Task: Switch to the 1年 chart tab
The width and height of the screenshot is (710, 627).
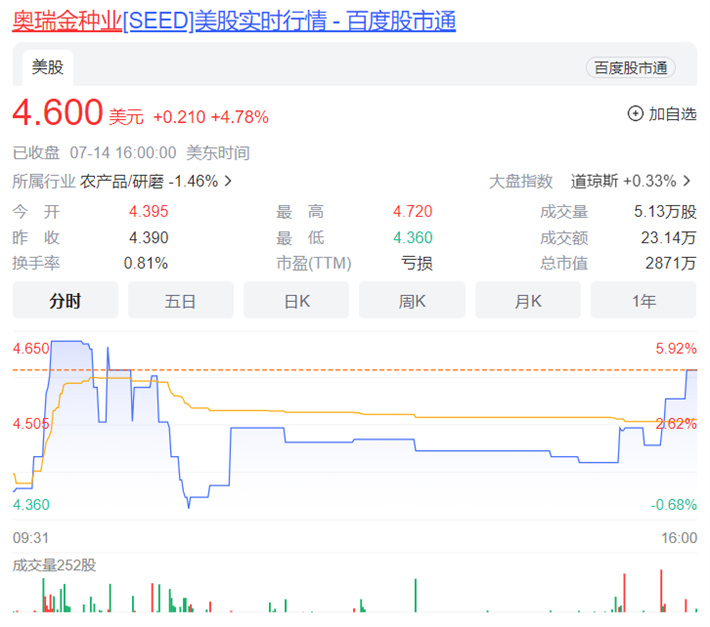Action: (643, 300)
